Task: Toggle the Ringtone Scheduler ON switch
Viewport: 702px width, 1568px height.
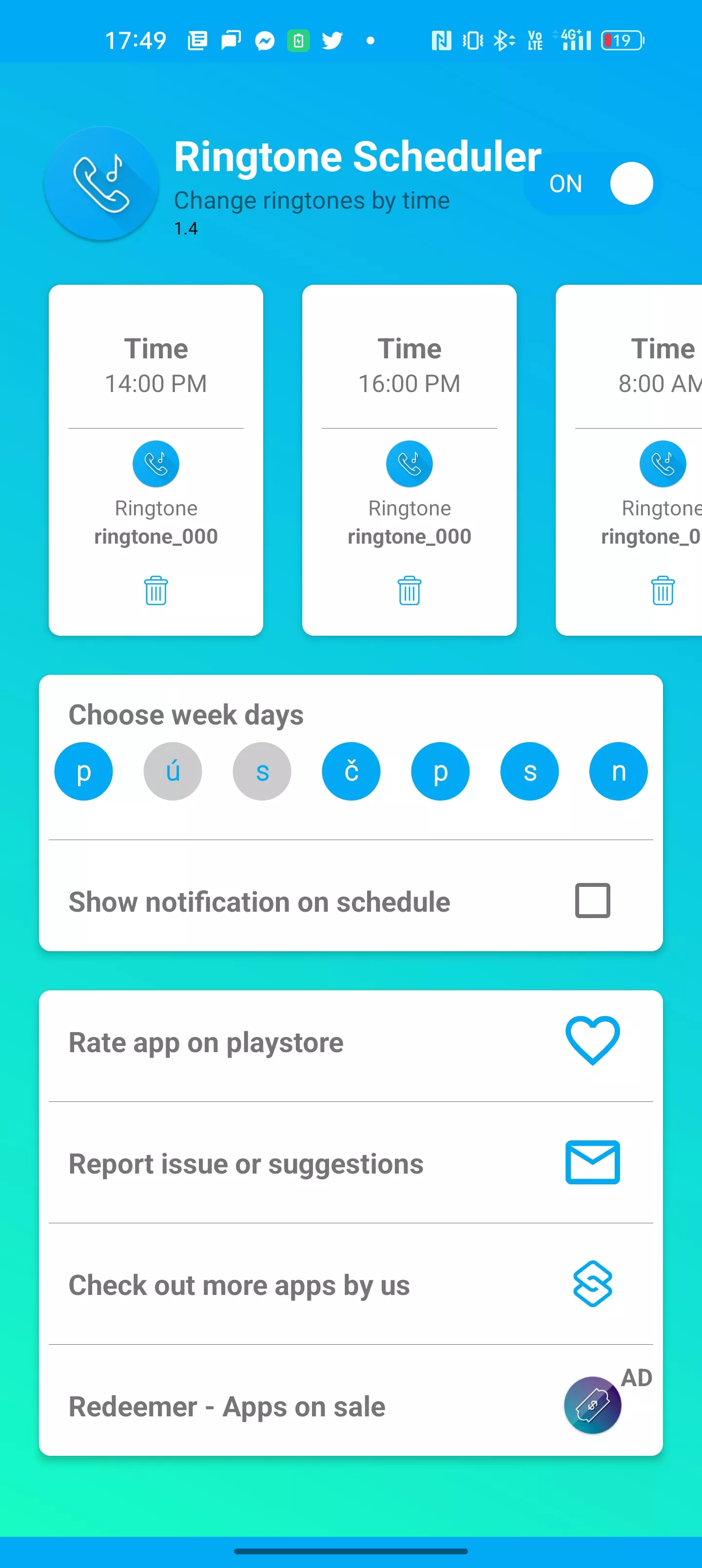Action: pos(592,183)
